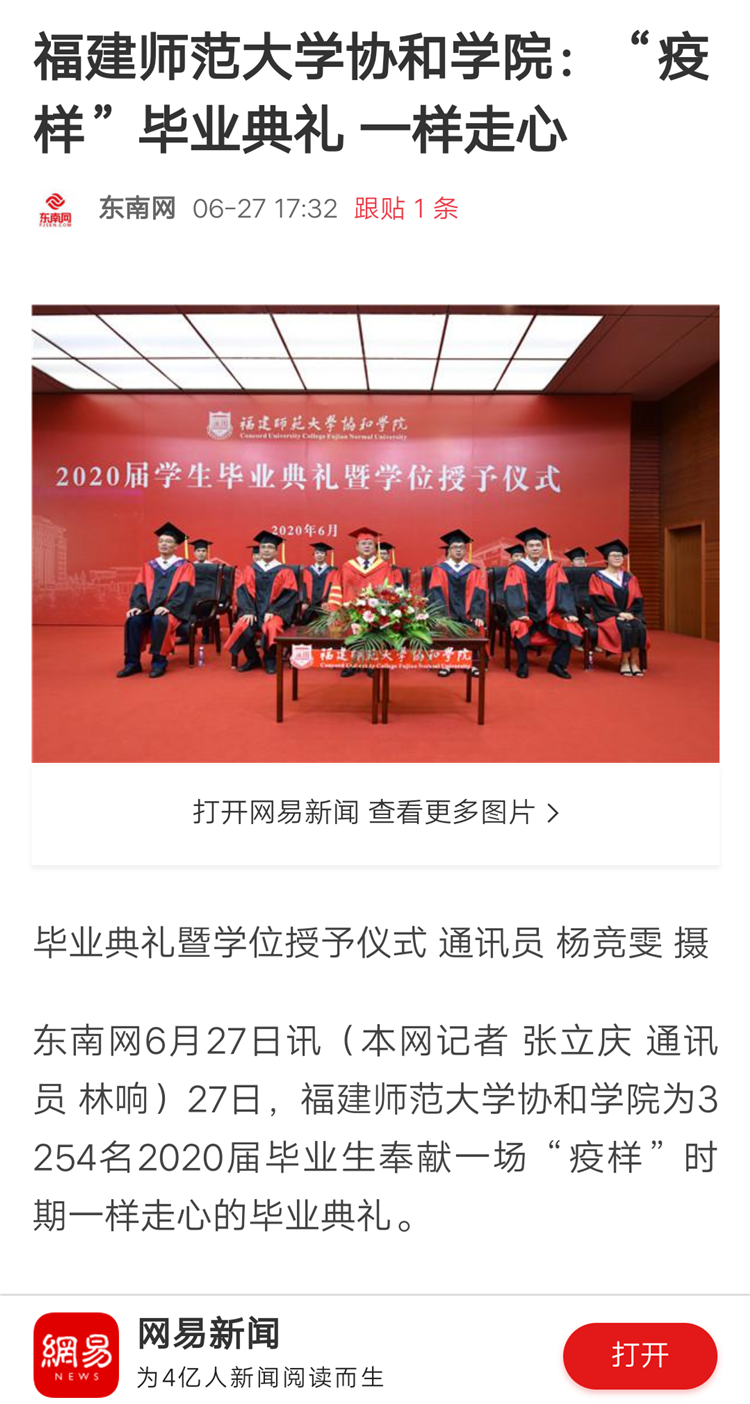Tap 打开网易新闻 查看更多图片 link

click(375, 812)
